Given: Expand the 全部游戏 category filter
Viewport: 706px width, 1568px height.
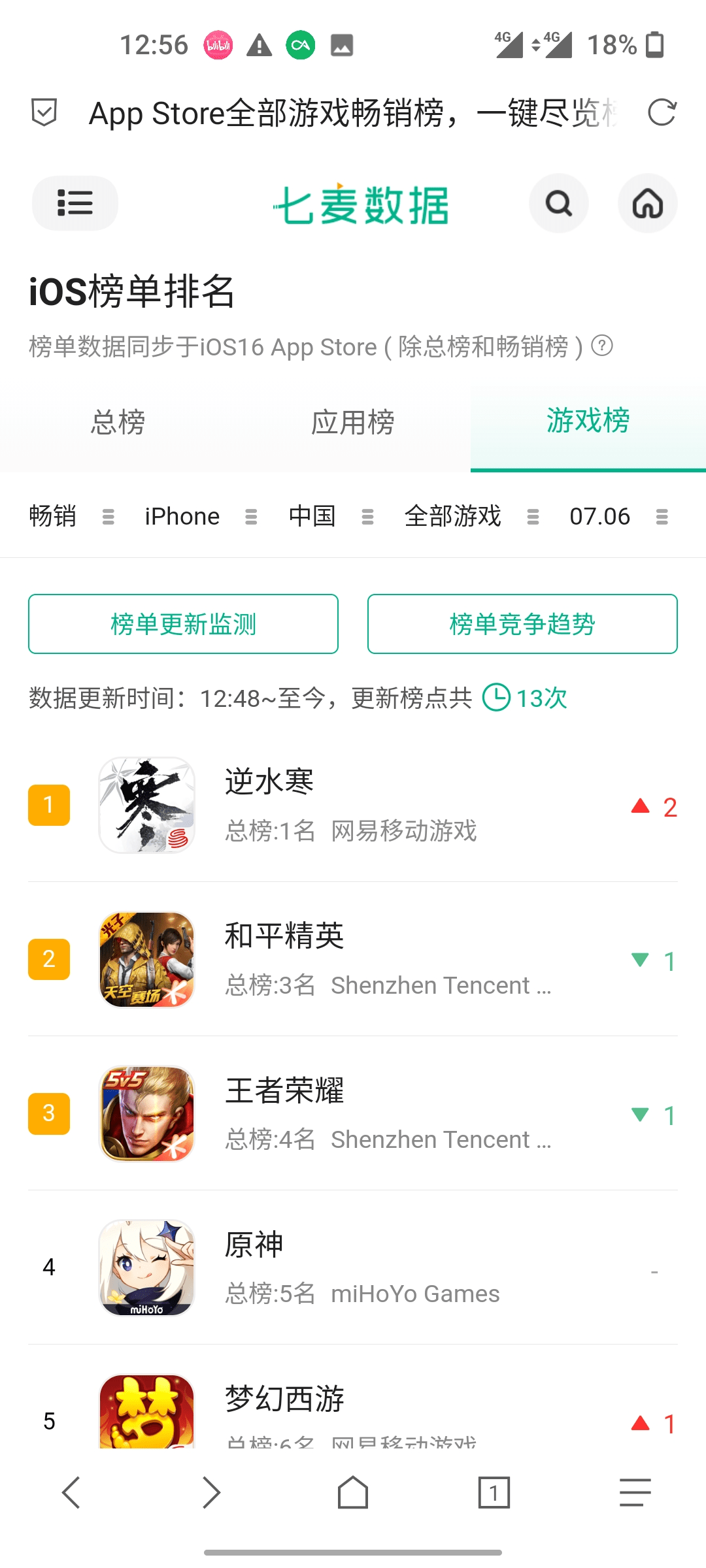Looking at the screenshot, I should (x=471, y=517).
